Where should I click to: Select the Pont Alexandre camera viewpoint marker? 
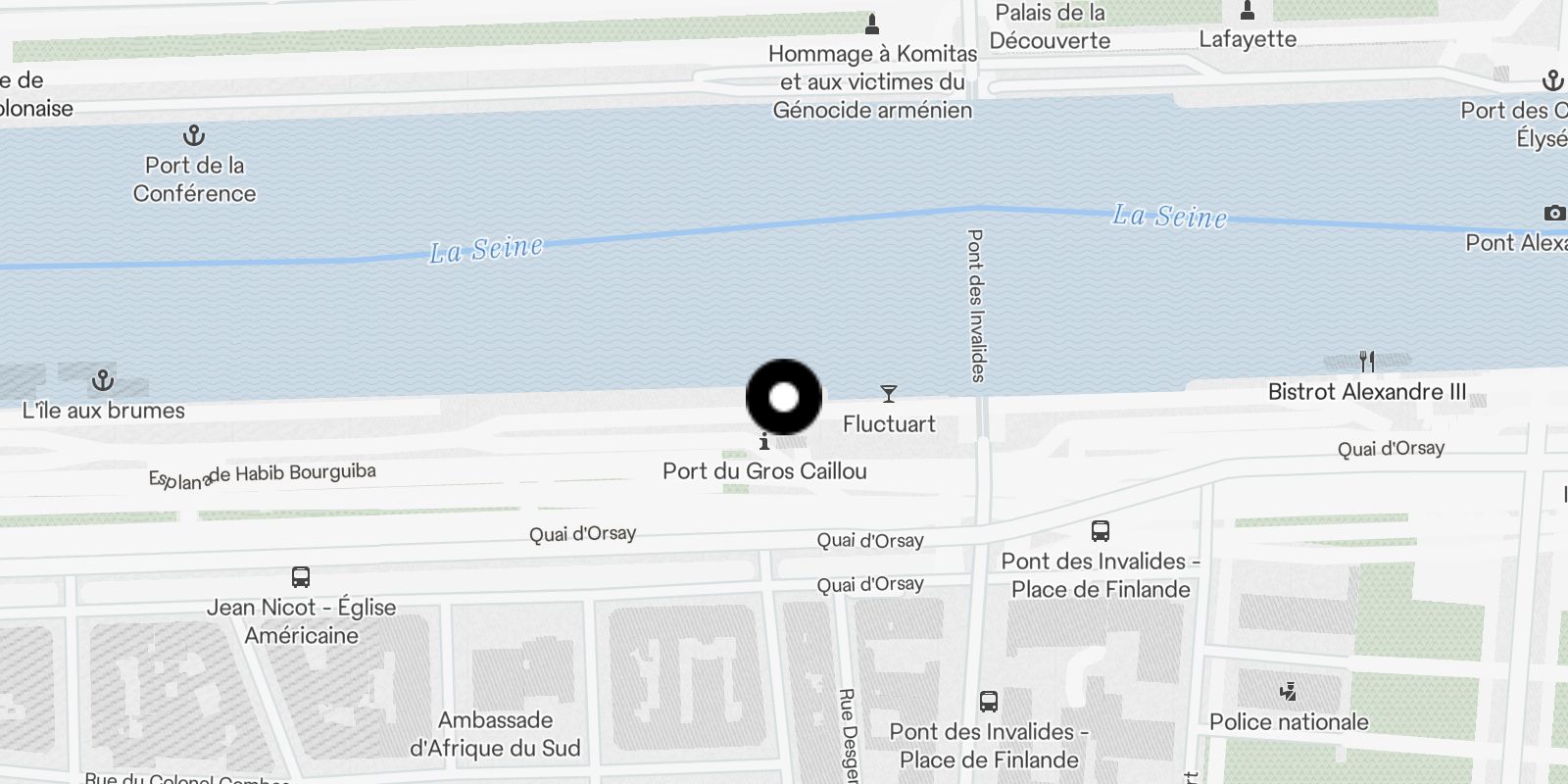pyautogui.click(x=1554, y=213)
